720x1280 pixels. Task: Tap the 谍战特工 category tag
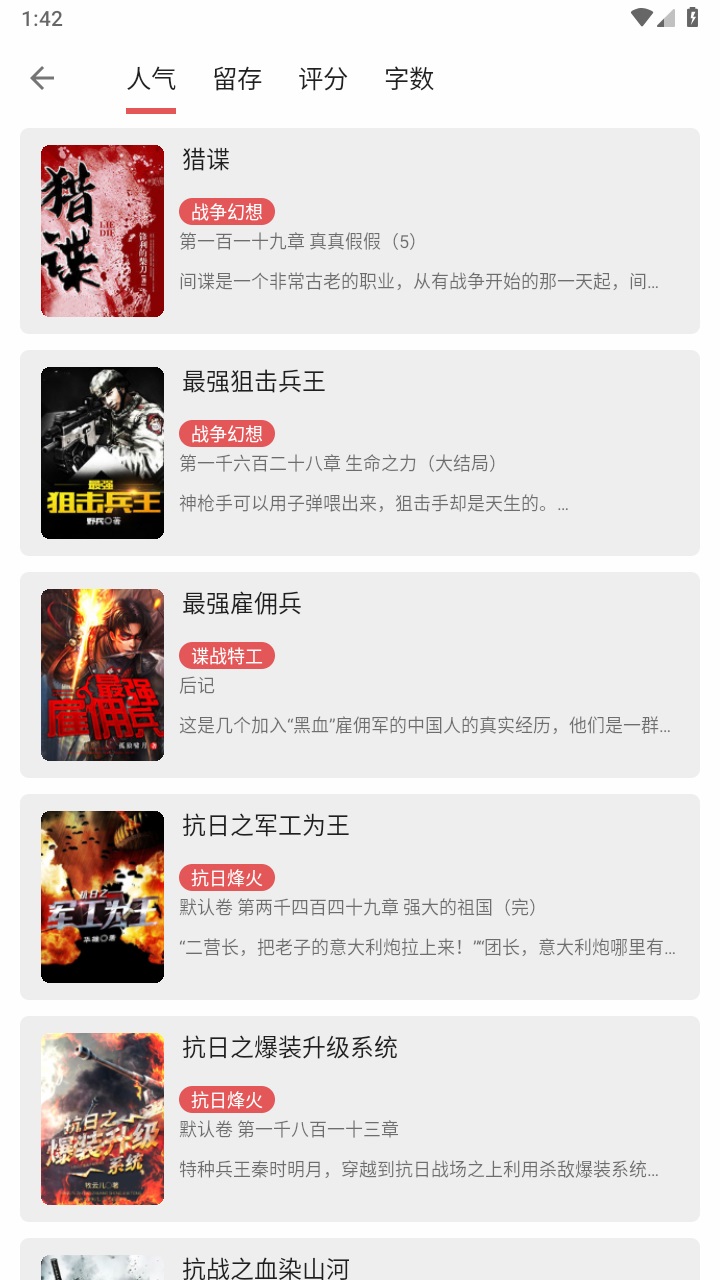225,655
